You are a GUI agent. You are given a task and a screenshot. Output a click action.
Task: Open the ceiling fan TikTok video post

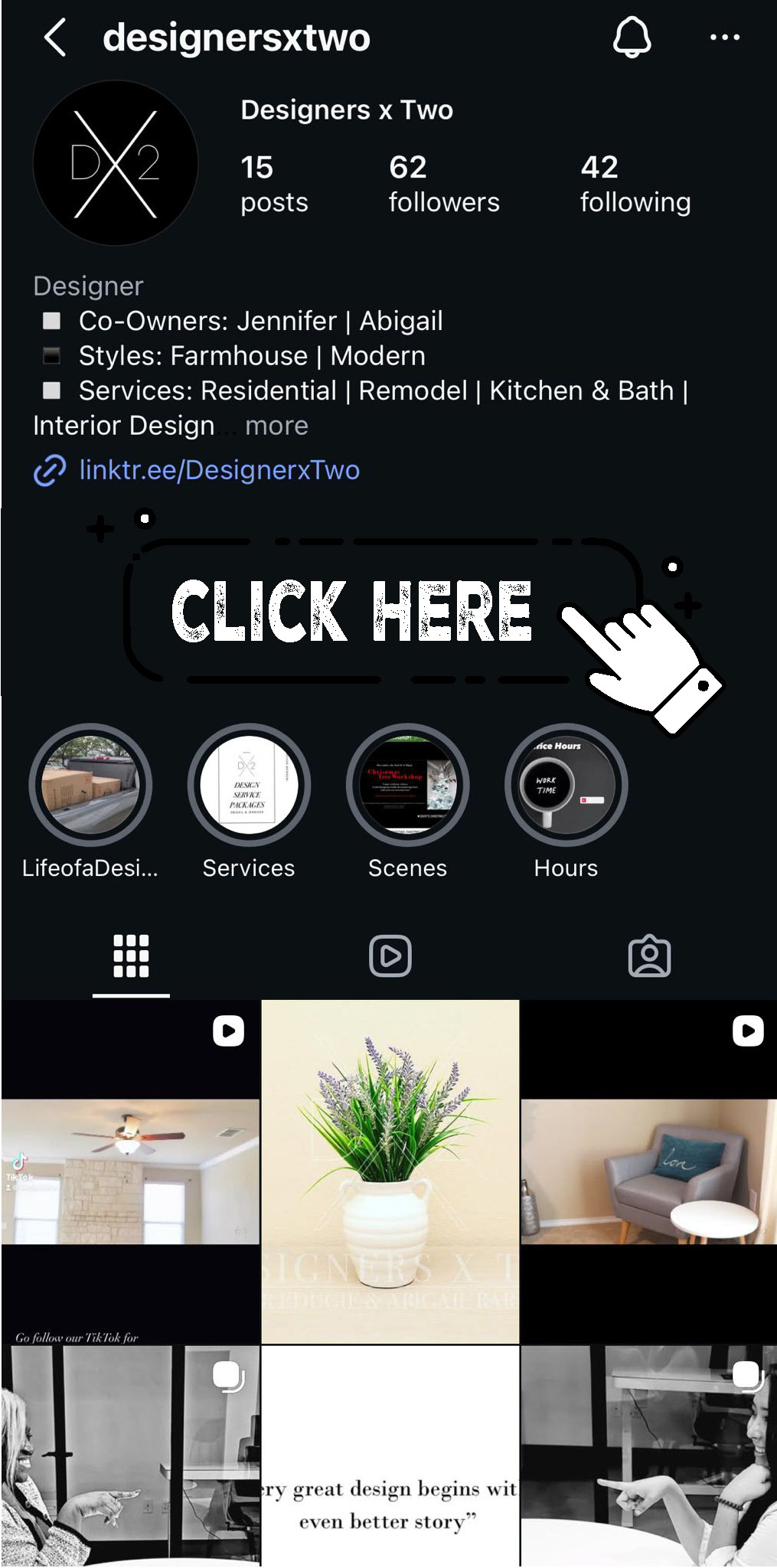click(x=130, y=1171)
